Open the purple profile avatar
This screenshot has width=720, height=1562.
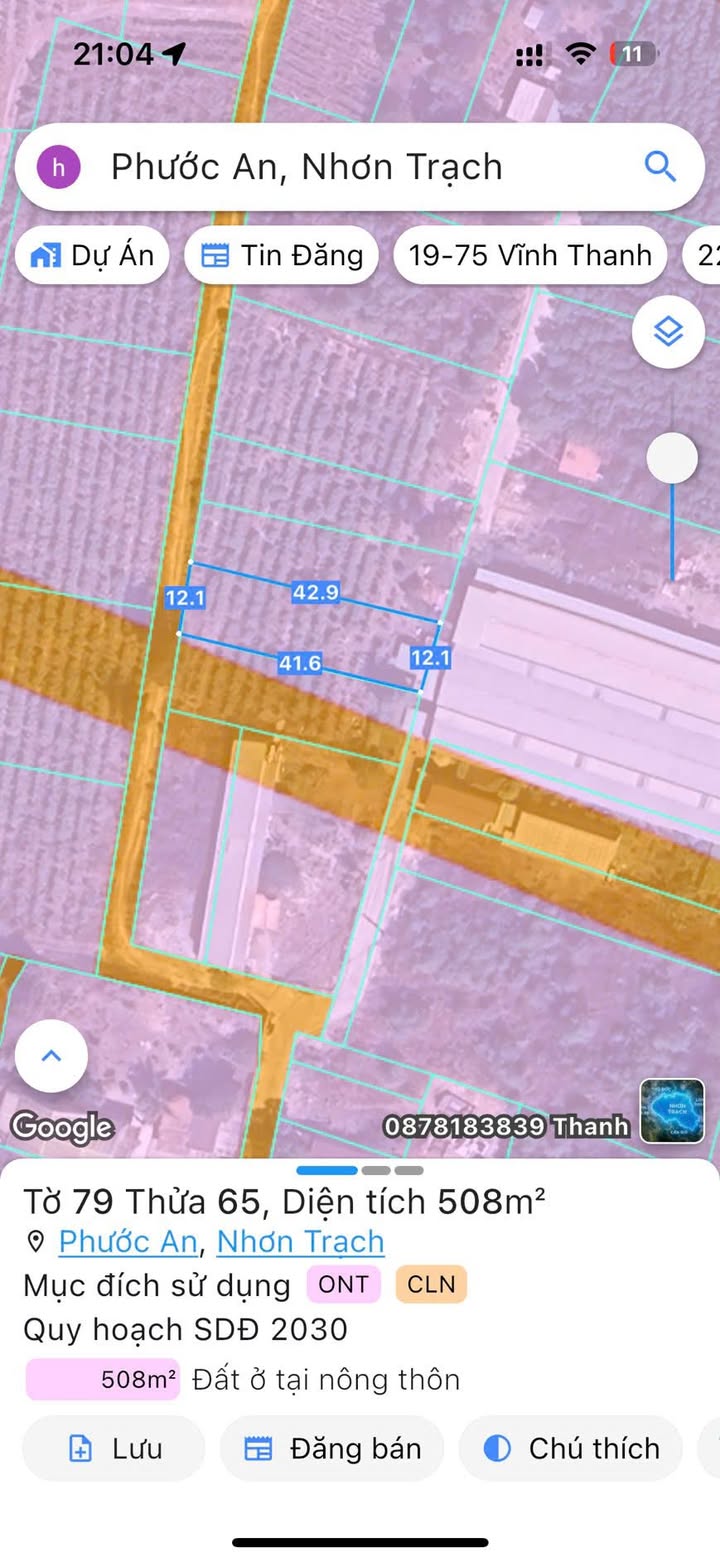[x=59, y=166]
